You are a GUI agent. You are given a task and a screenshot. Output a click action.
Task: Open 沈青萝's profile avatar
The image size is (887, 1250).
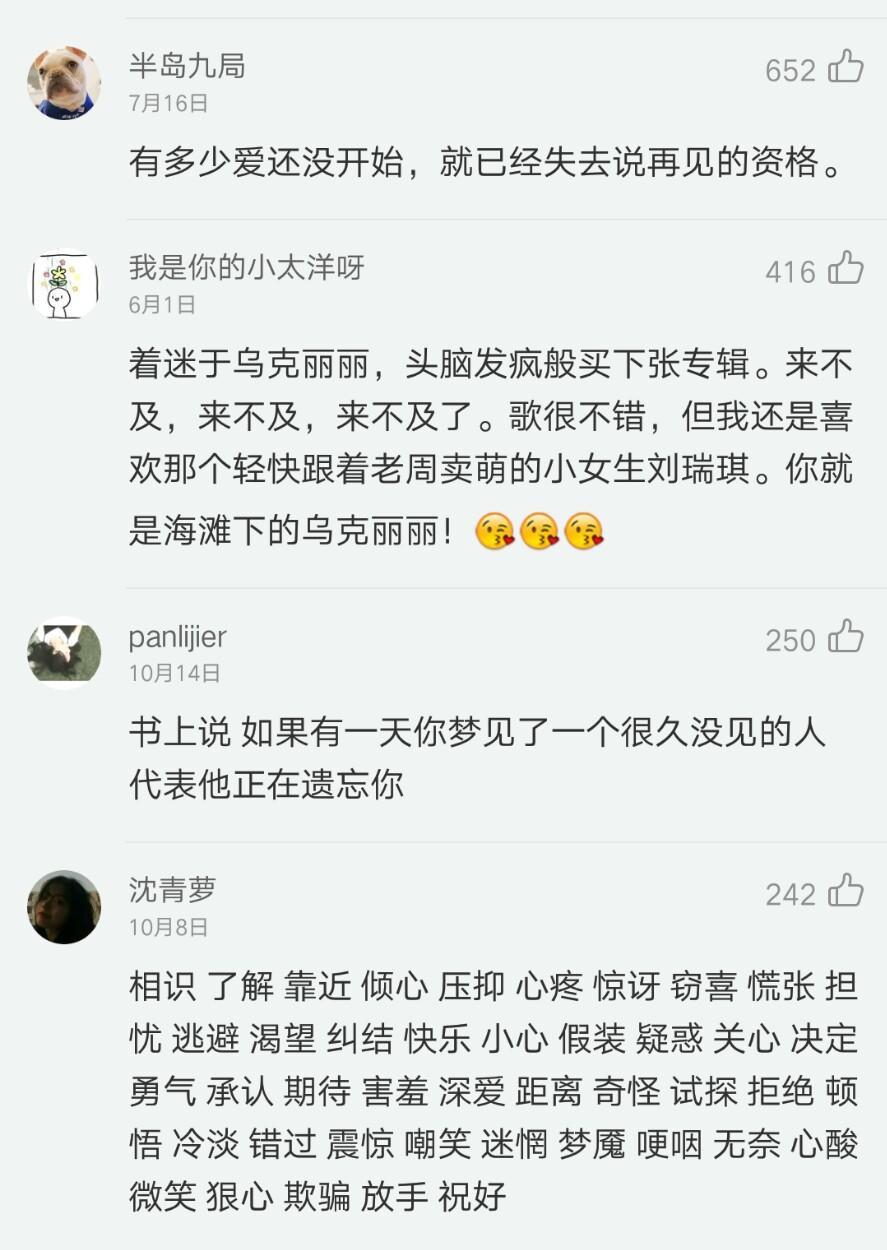coord(64,907)
